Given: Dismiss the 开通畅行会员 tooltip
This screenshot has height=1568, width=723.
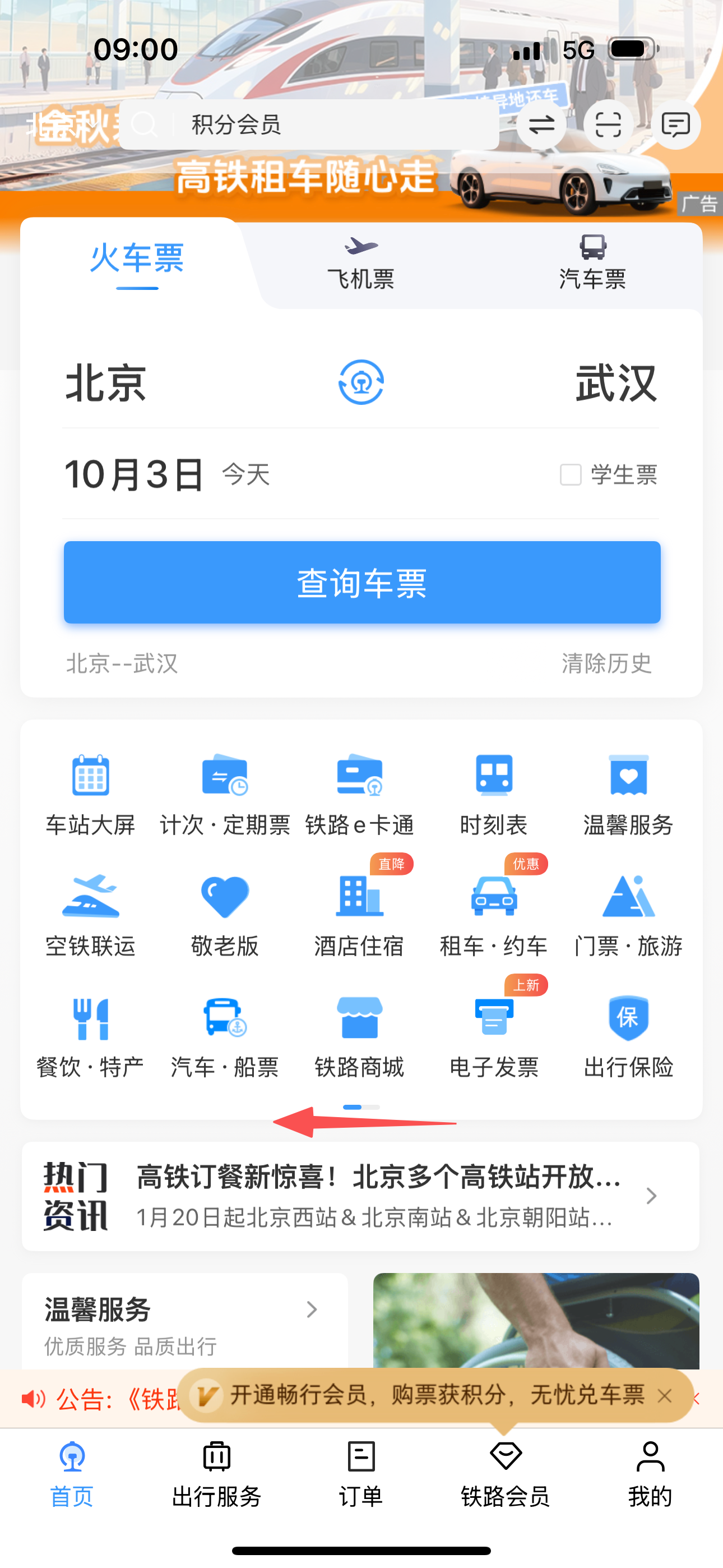Looking at the screenshot, I should tap(665, 1396).
